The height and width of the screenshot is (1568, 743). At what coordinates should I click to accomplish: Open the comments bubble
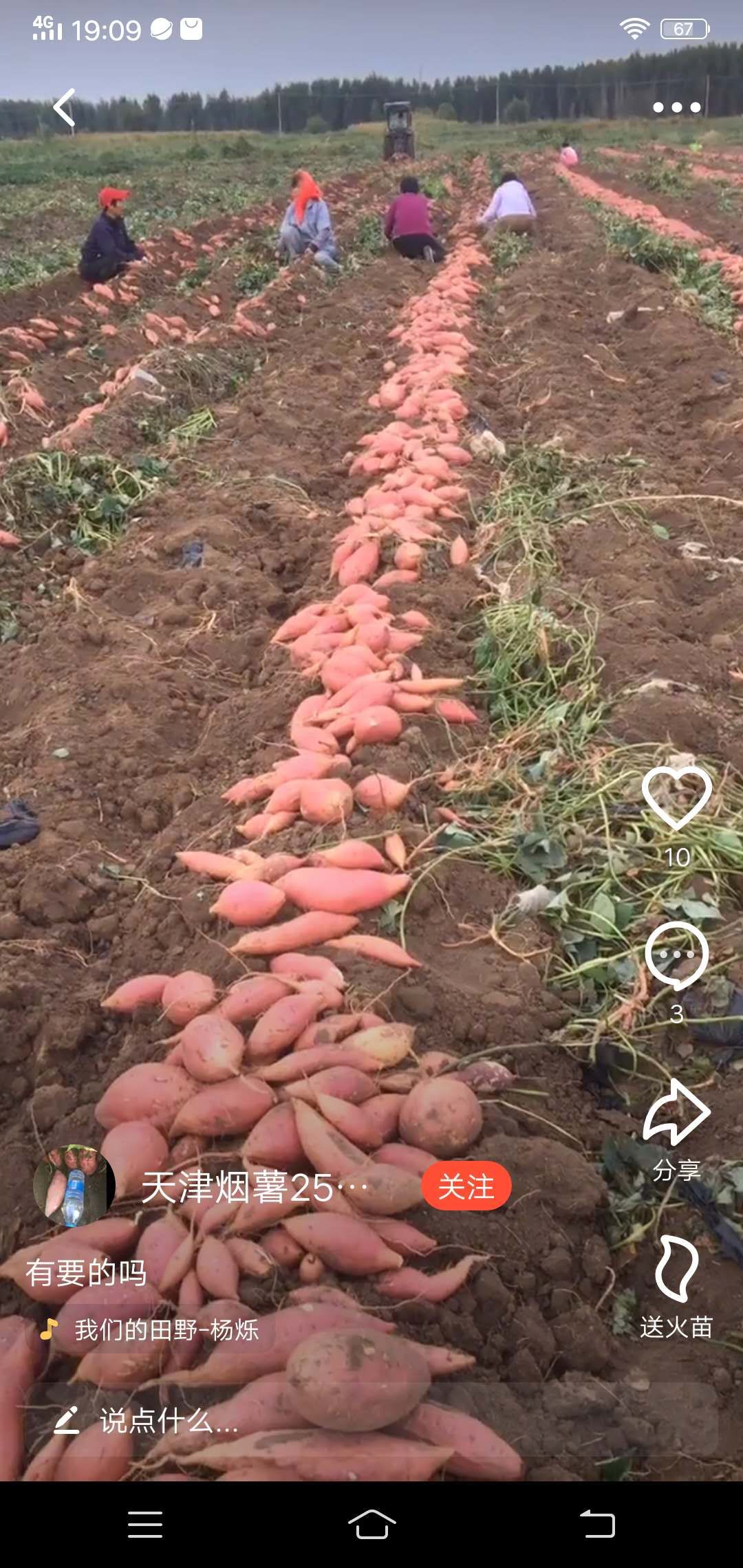[676, 956]
